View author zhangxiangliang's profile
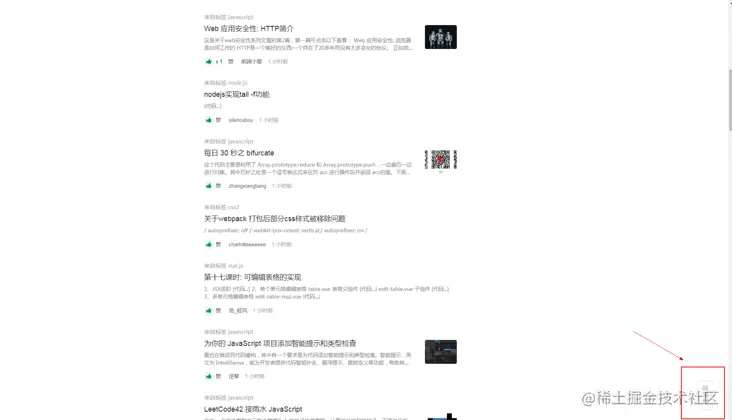This screenshot has width=732, height=420. pos(248,186)
